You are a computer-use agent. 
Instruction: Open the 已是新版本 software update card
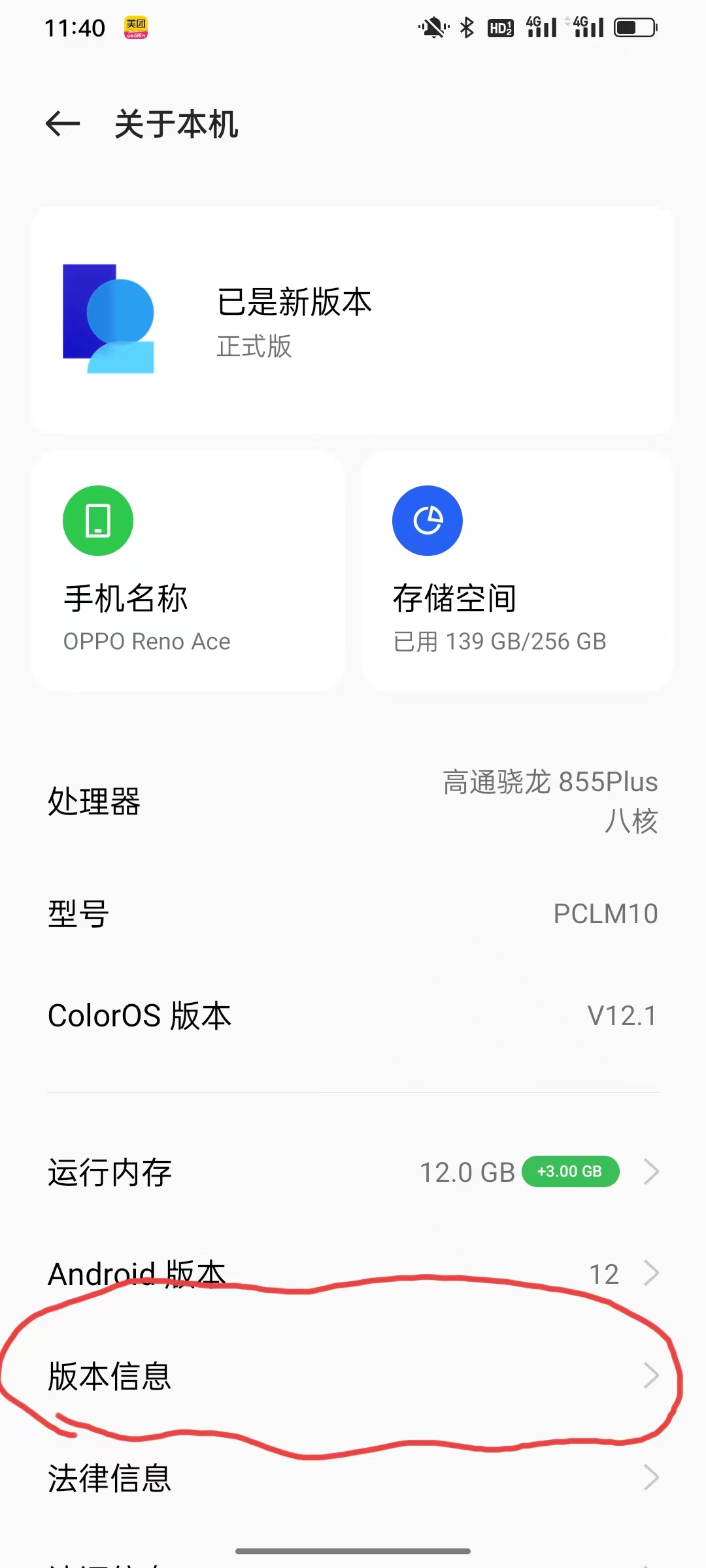(353, 320)
